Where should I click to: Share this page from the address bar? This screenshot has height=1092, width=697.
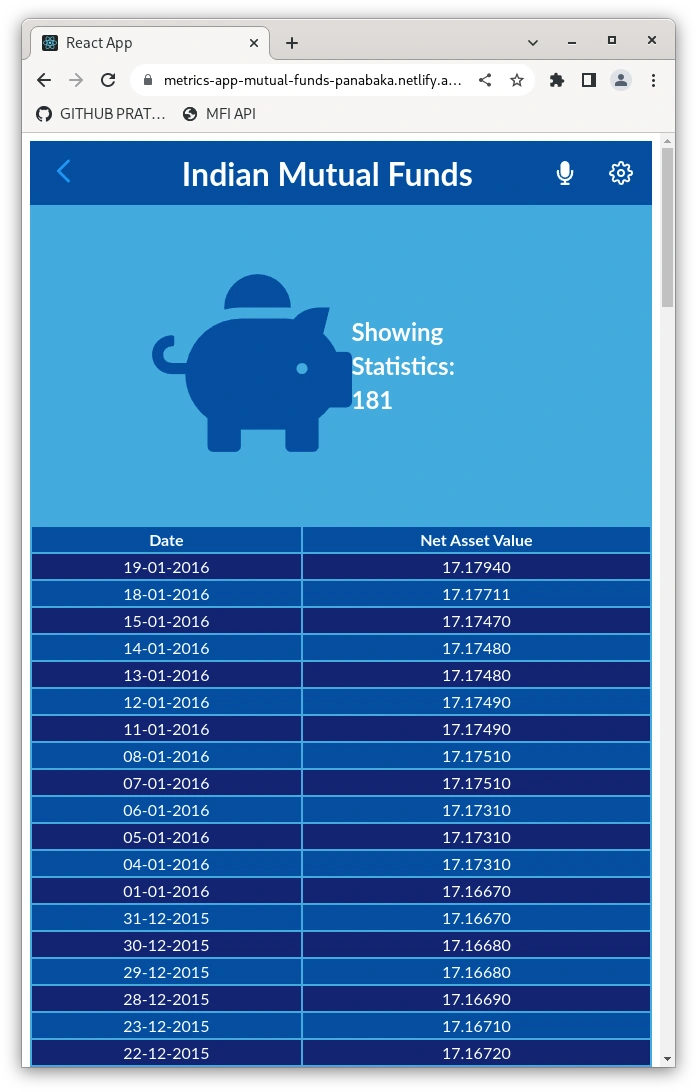point(485,80)
